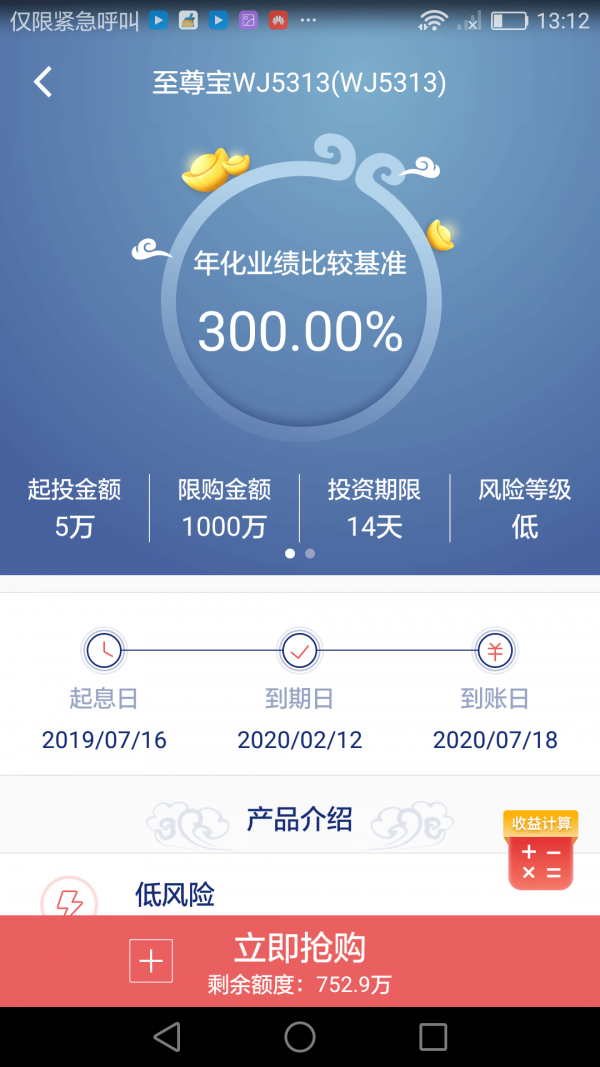Tap the system home button
The image size is (600, 1067).
coord(300,1037)
